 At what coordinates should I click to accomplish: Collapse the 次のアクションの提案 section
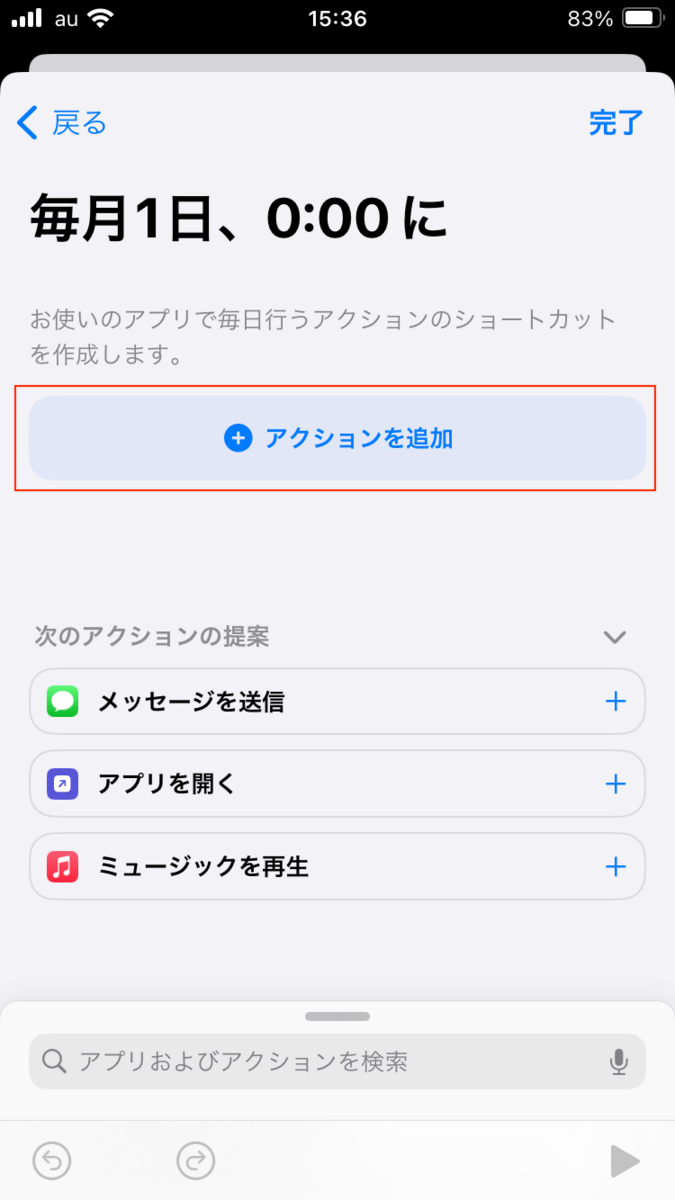pyautogui.click(x=615, y=637)
